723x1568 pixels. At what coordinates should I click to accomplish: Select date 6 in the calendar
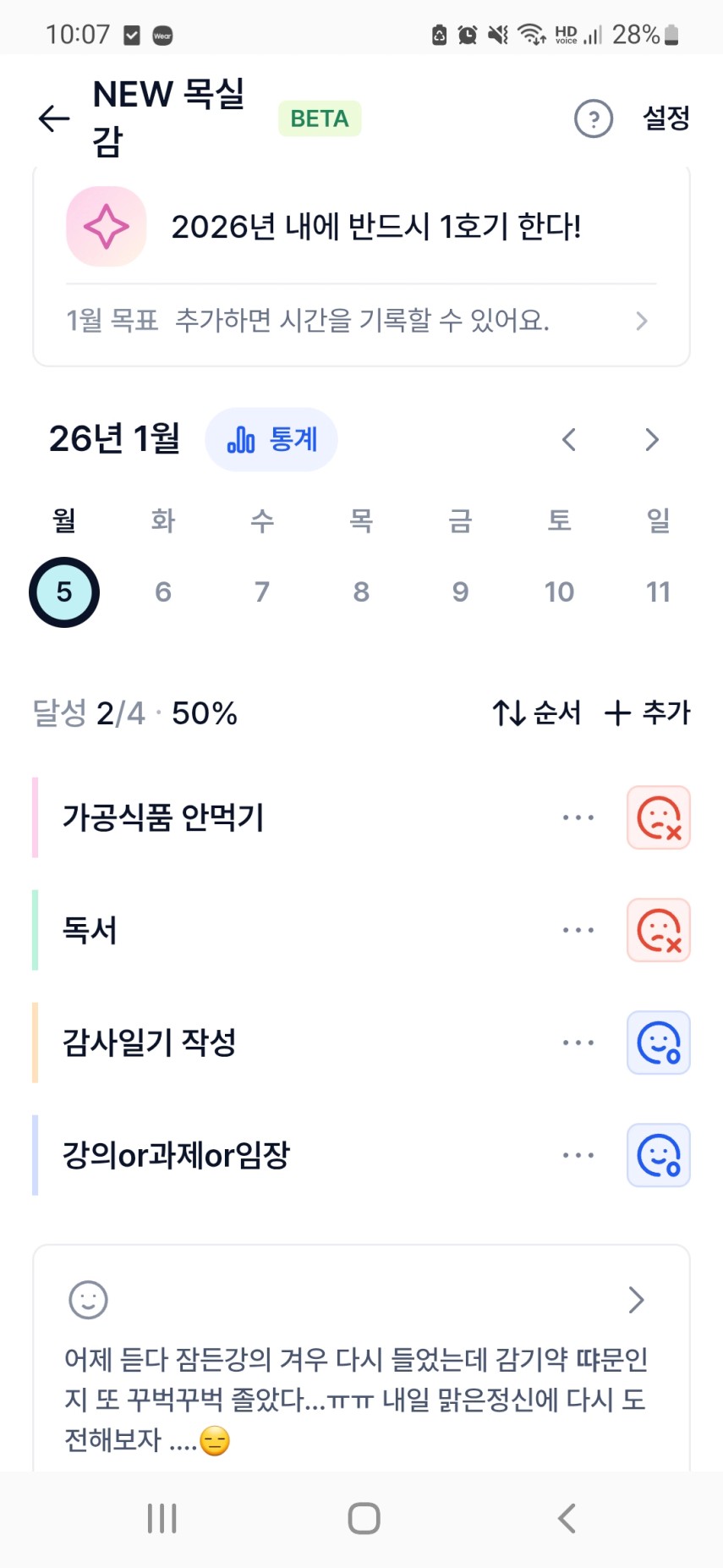pos(163,591)
